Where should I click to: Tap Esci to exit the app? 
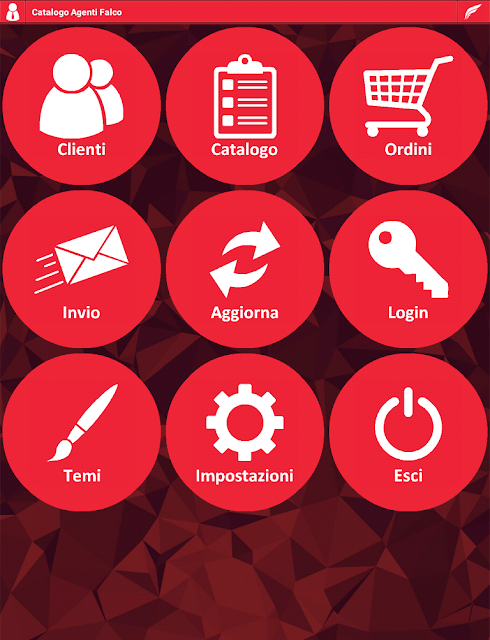click(408, 432)
